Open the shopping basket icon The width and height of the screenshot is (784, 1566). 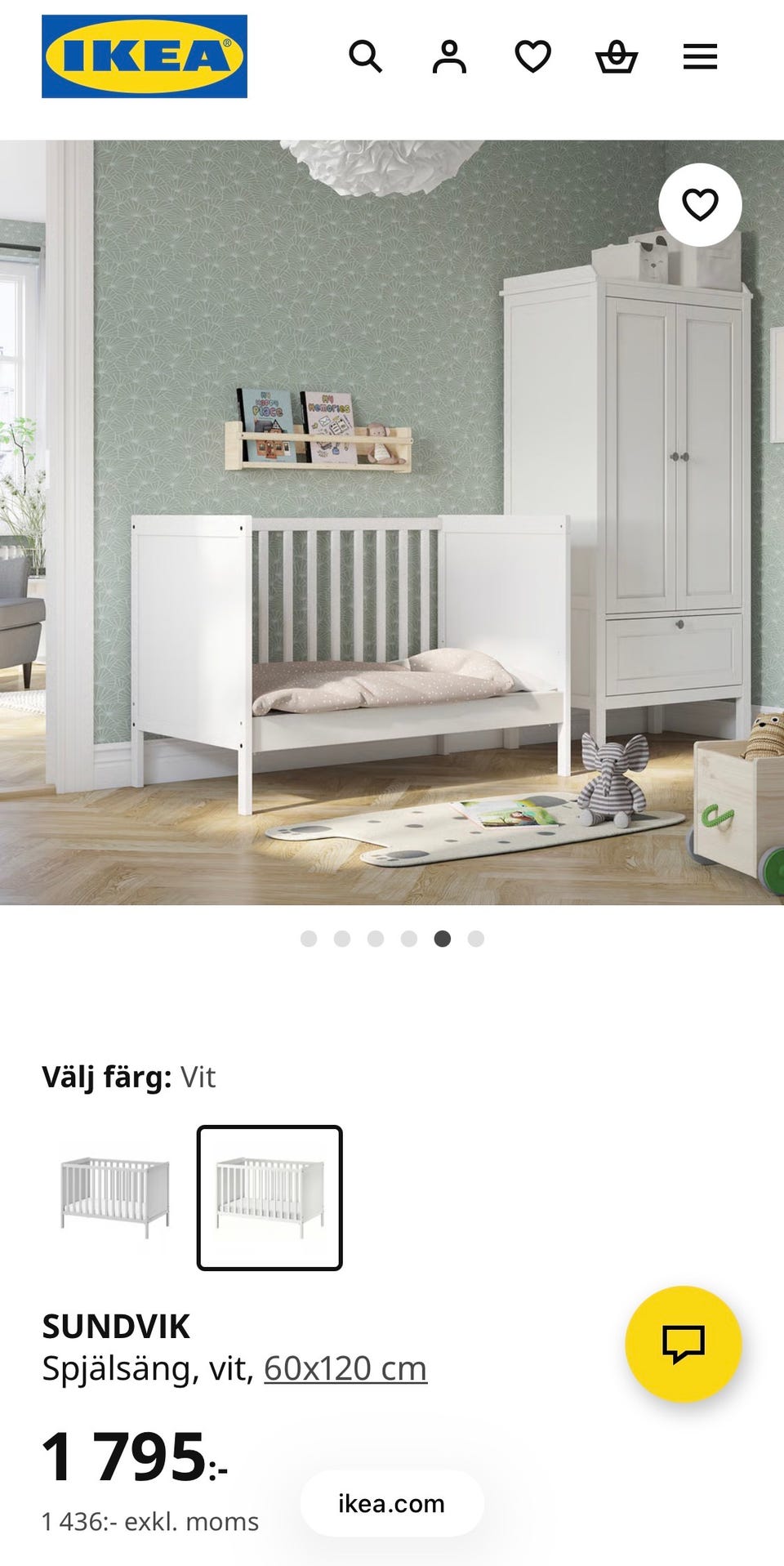pyautogui.click(x=618, y=57)
